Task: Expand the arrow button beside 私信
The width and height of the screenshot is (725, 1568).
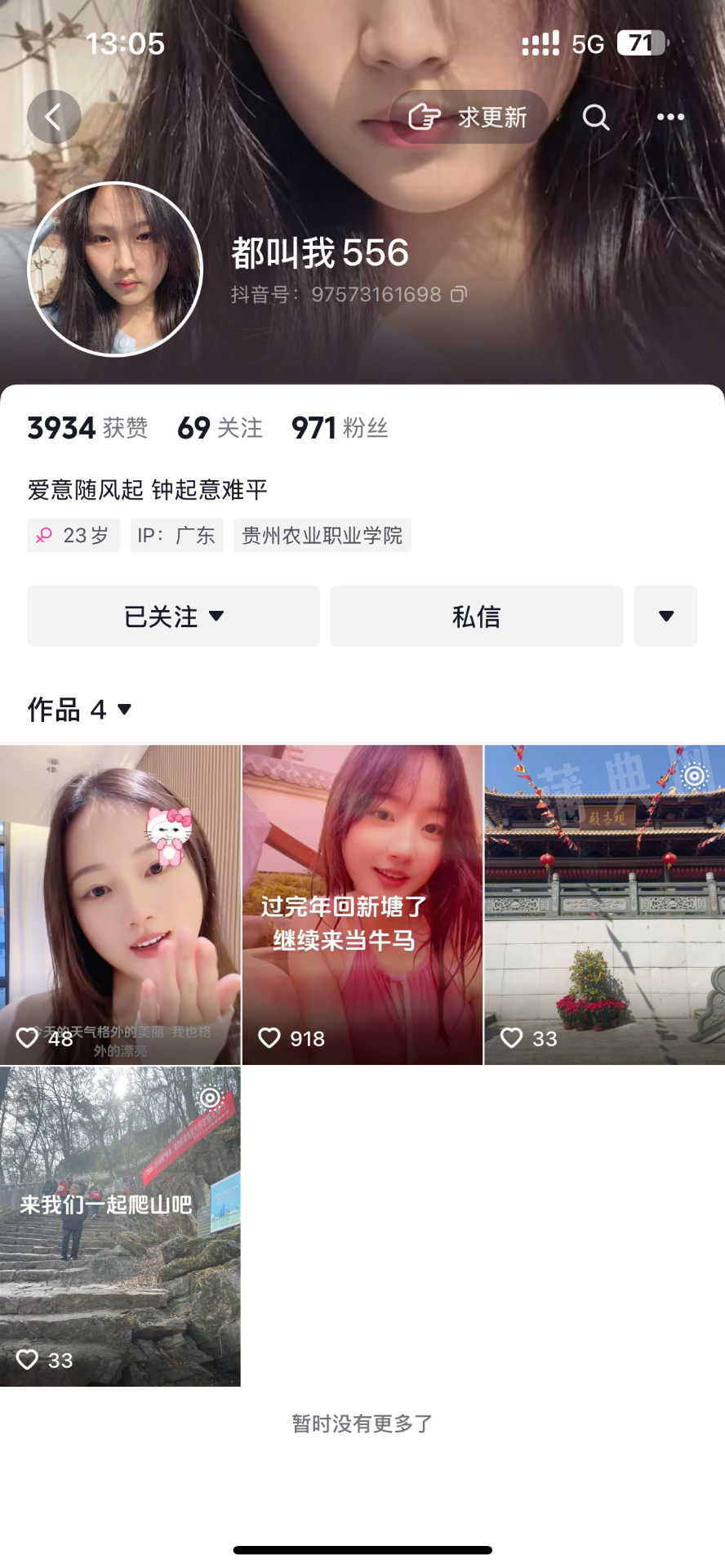Action: point(665,617)
